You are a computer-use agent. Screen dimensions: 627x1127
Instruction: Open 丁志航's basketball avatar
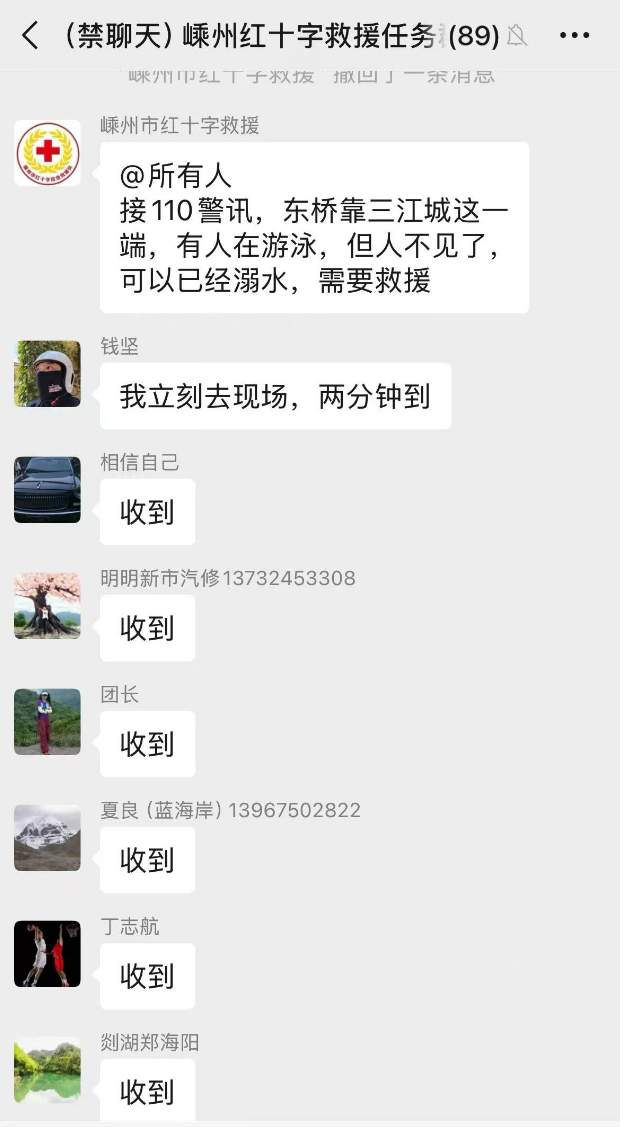click(47, 954)
